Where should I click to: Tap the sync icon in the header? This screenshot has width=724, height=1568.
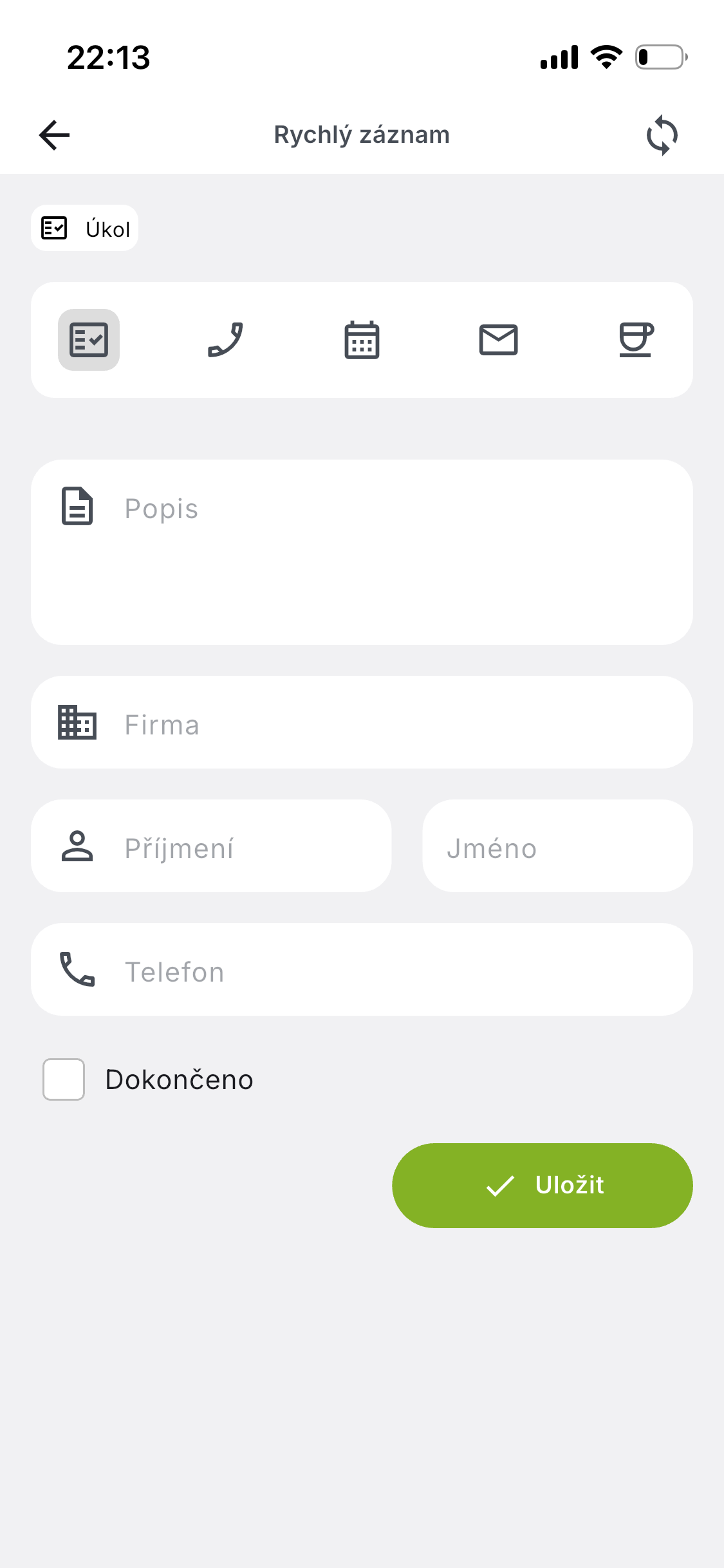[662, 134]
